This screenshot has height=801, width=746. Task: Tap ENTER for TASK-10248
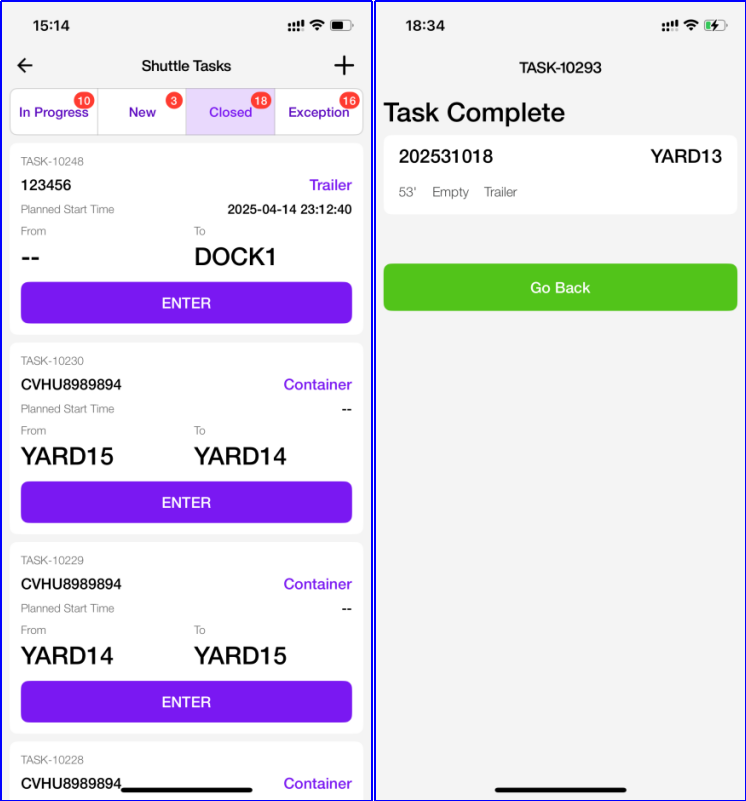(x=186, y=303)
